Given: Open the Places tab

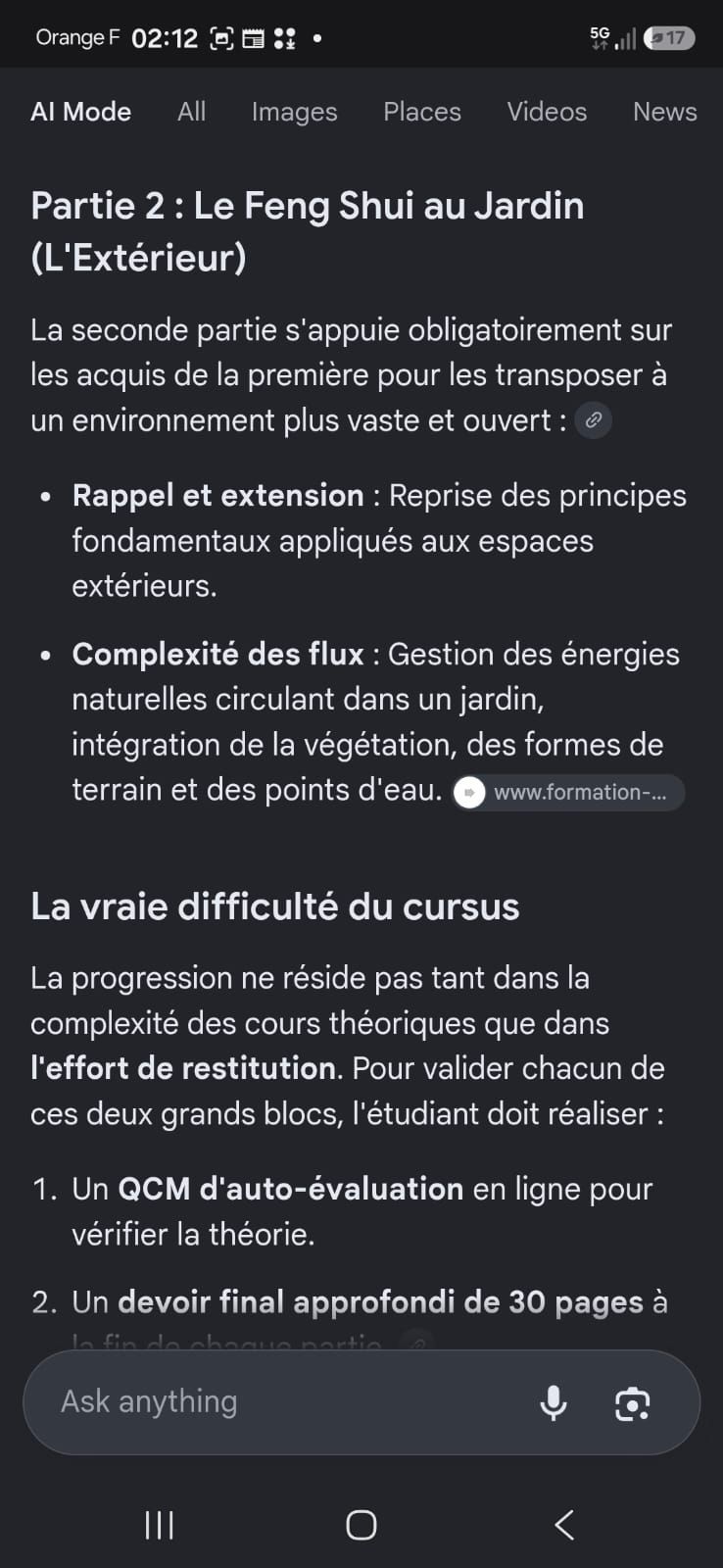Looking at the screenshot, I should pos(421,112).
